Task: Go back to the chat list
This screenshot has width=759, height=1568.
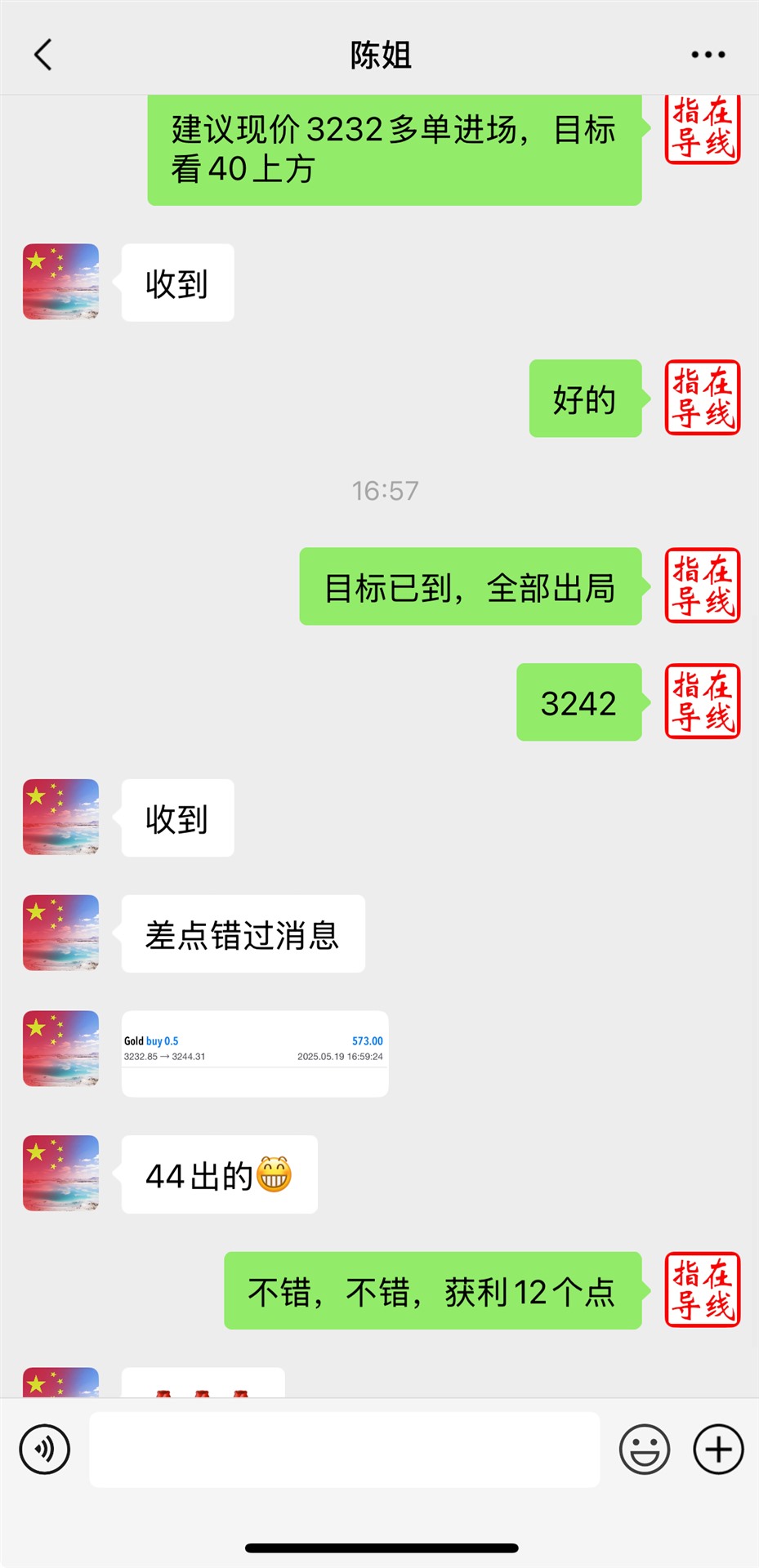Action: click(x=43, y=55)
